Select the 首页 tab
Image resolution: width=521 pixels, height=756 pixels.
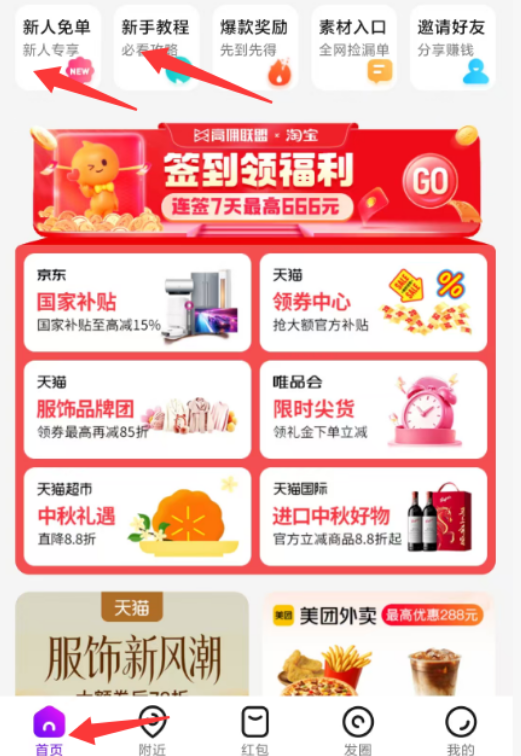click(49, 730)
